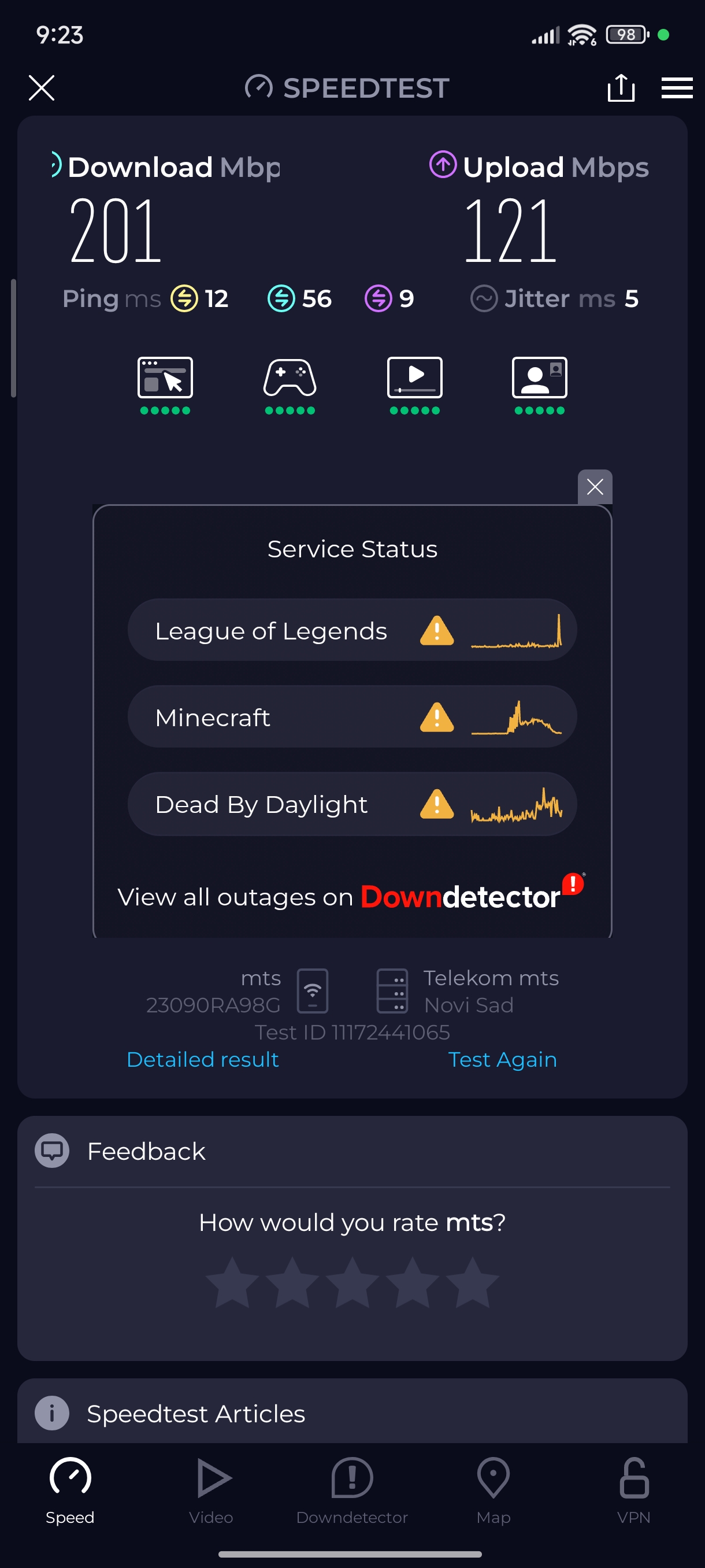Viewport: 705px width, 1568px height.
Task: View all outages on Downdetector
Action: point(350,896)
